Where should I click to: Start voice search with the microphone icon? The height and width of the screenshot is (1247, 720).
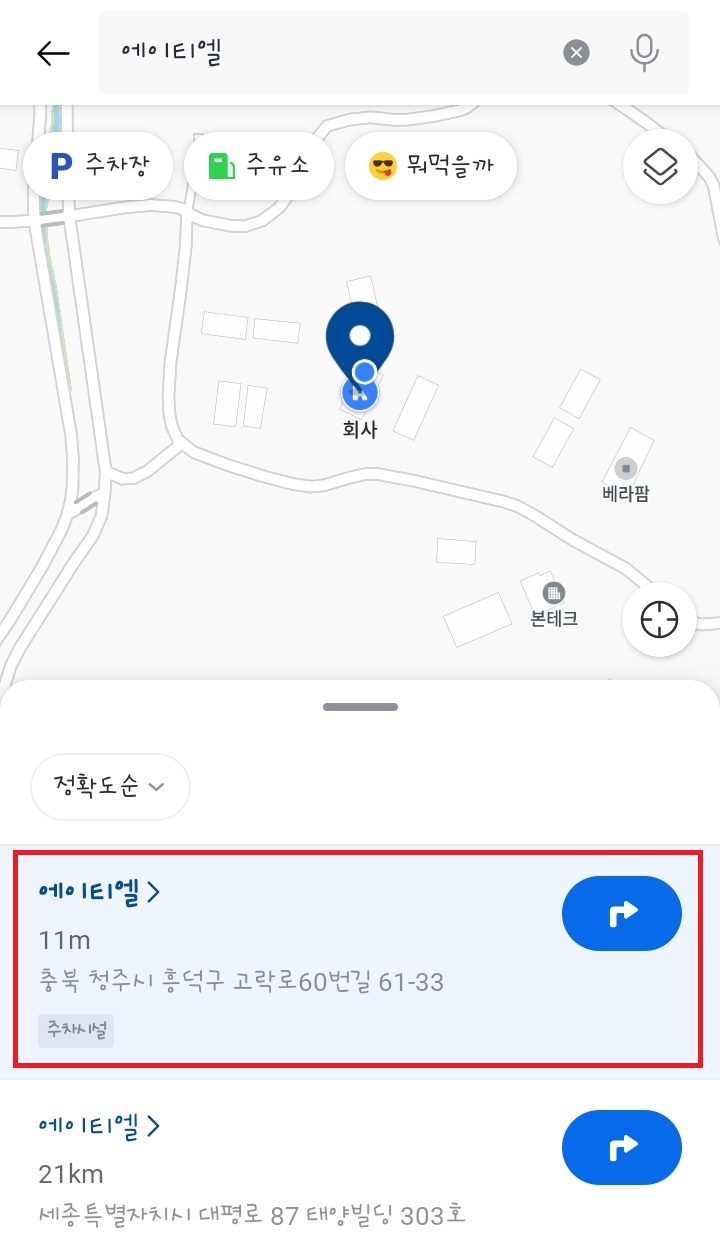click(x=644, y=53)
